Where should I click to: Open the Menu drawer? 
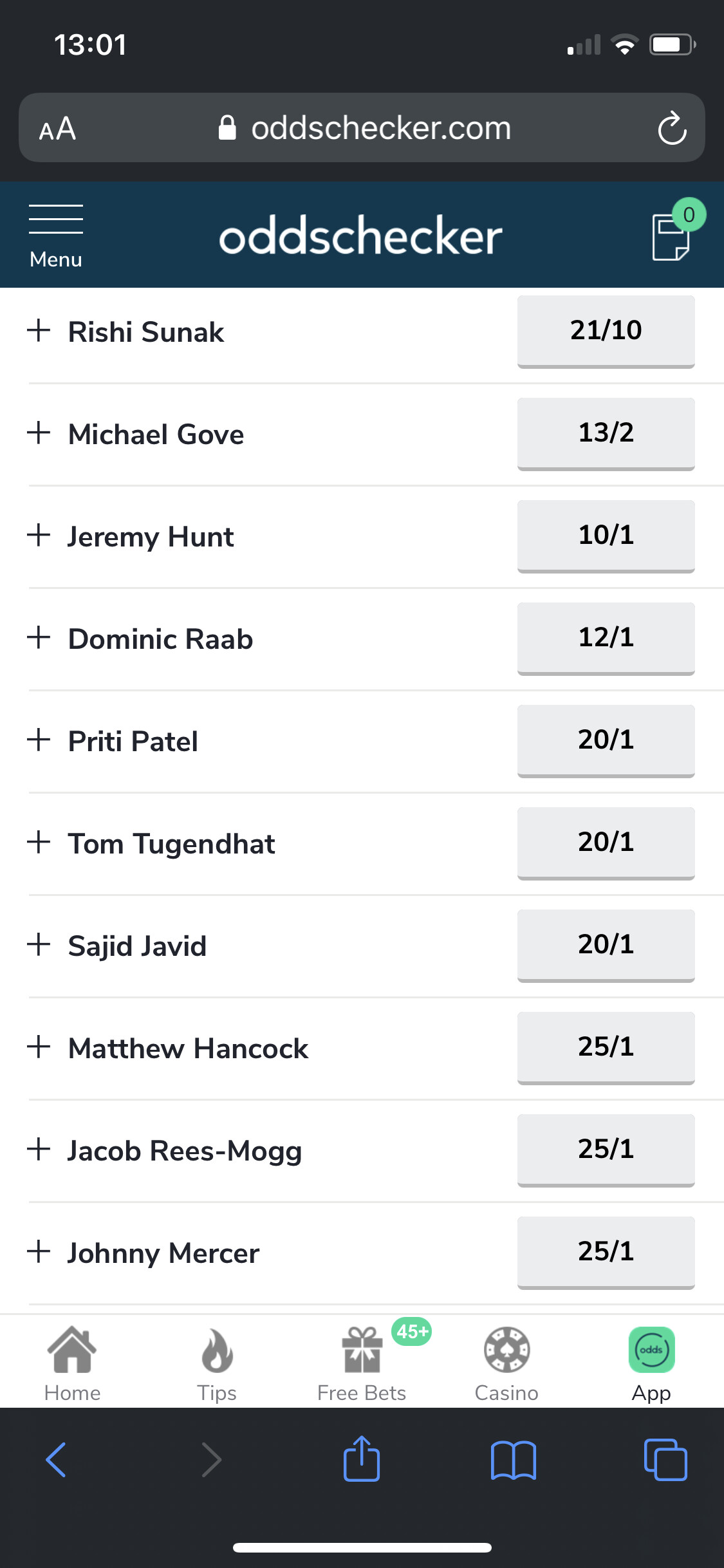click(x=56, y=236)
